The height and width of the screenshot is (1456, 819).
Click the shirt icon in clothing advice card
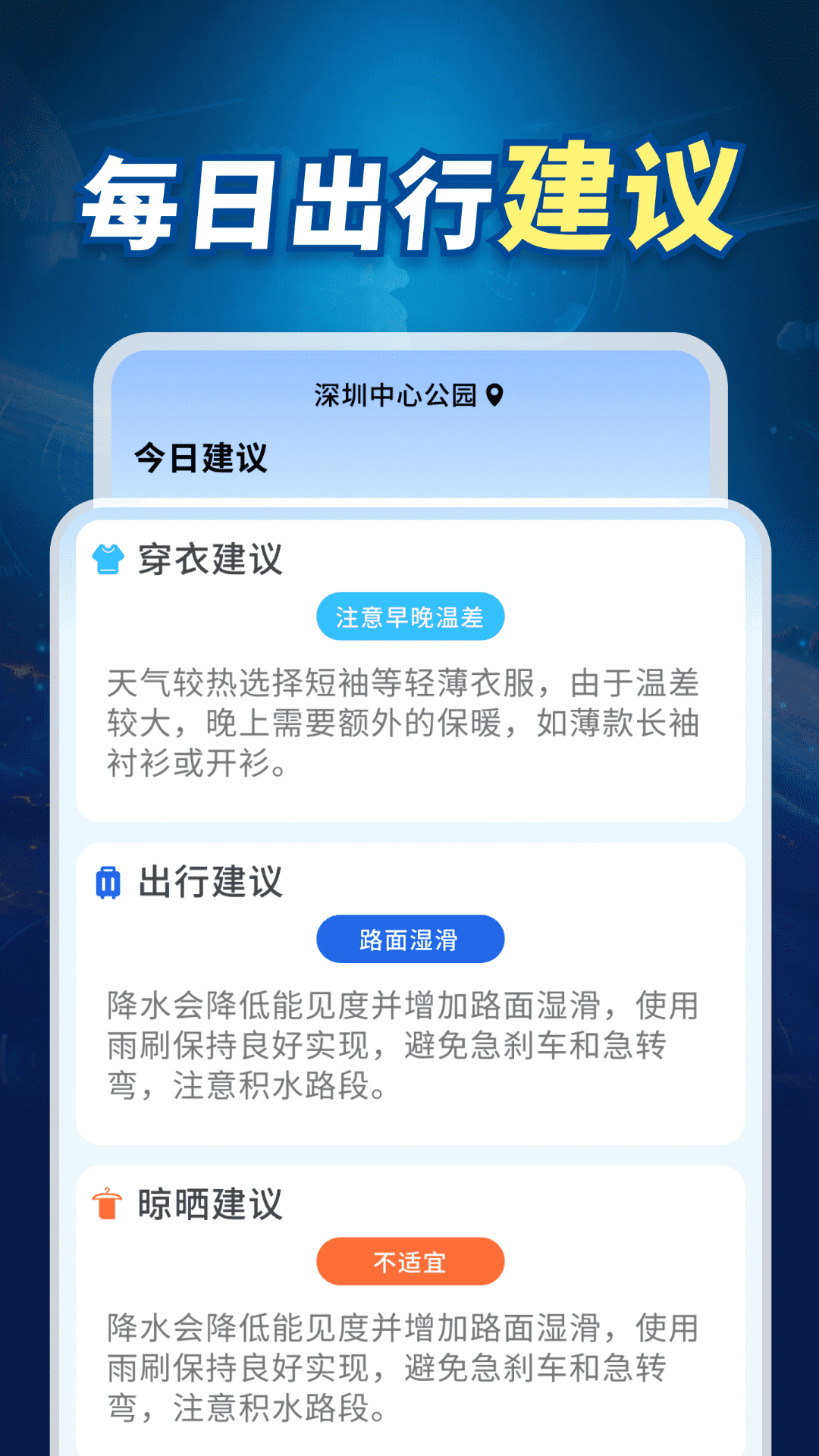pyautogui.click(x=108, y=560)
